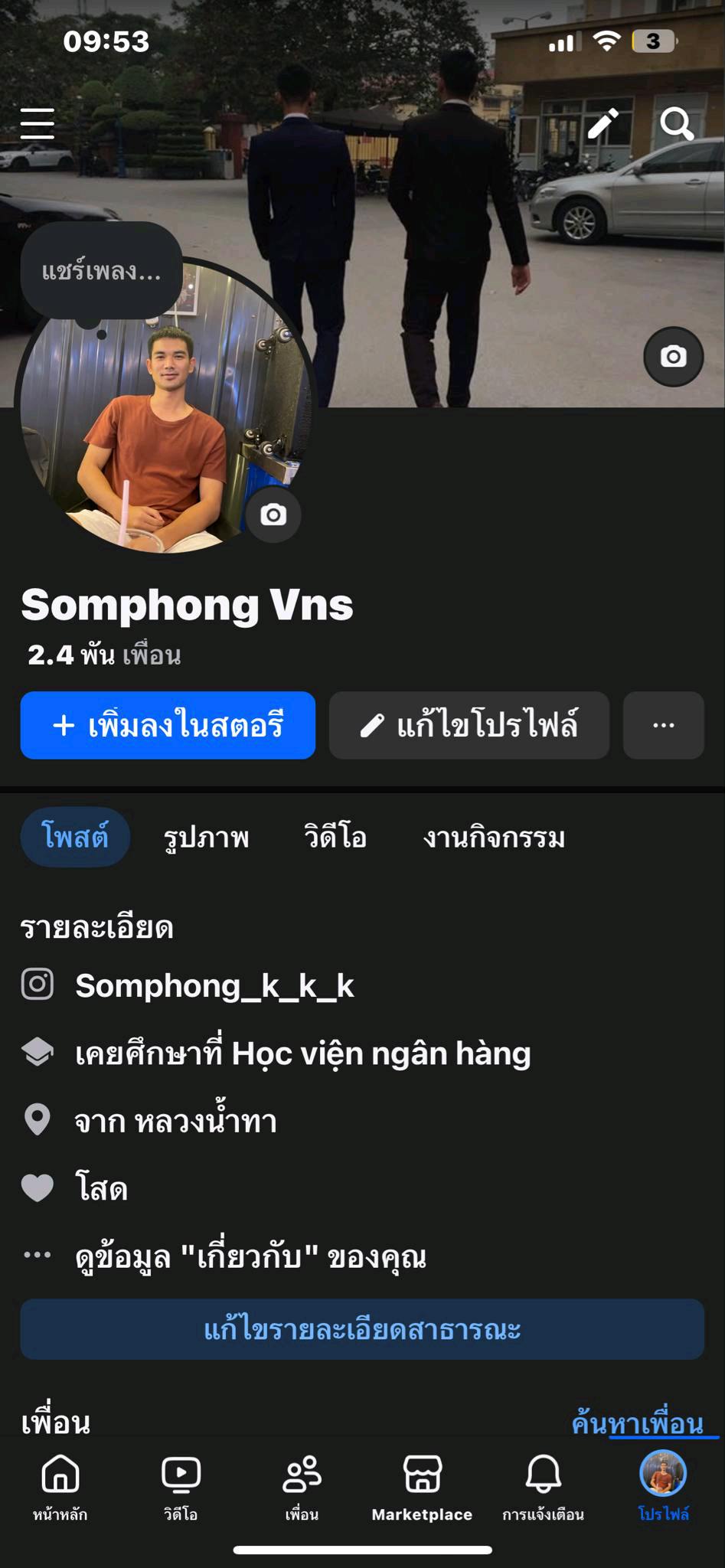
Task: Open การแจ้งเตือน notifications tab
Action: (543, 1487)
